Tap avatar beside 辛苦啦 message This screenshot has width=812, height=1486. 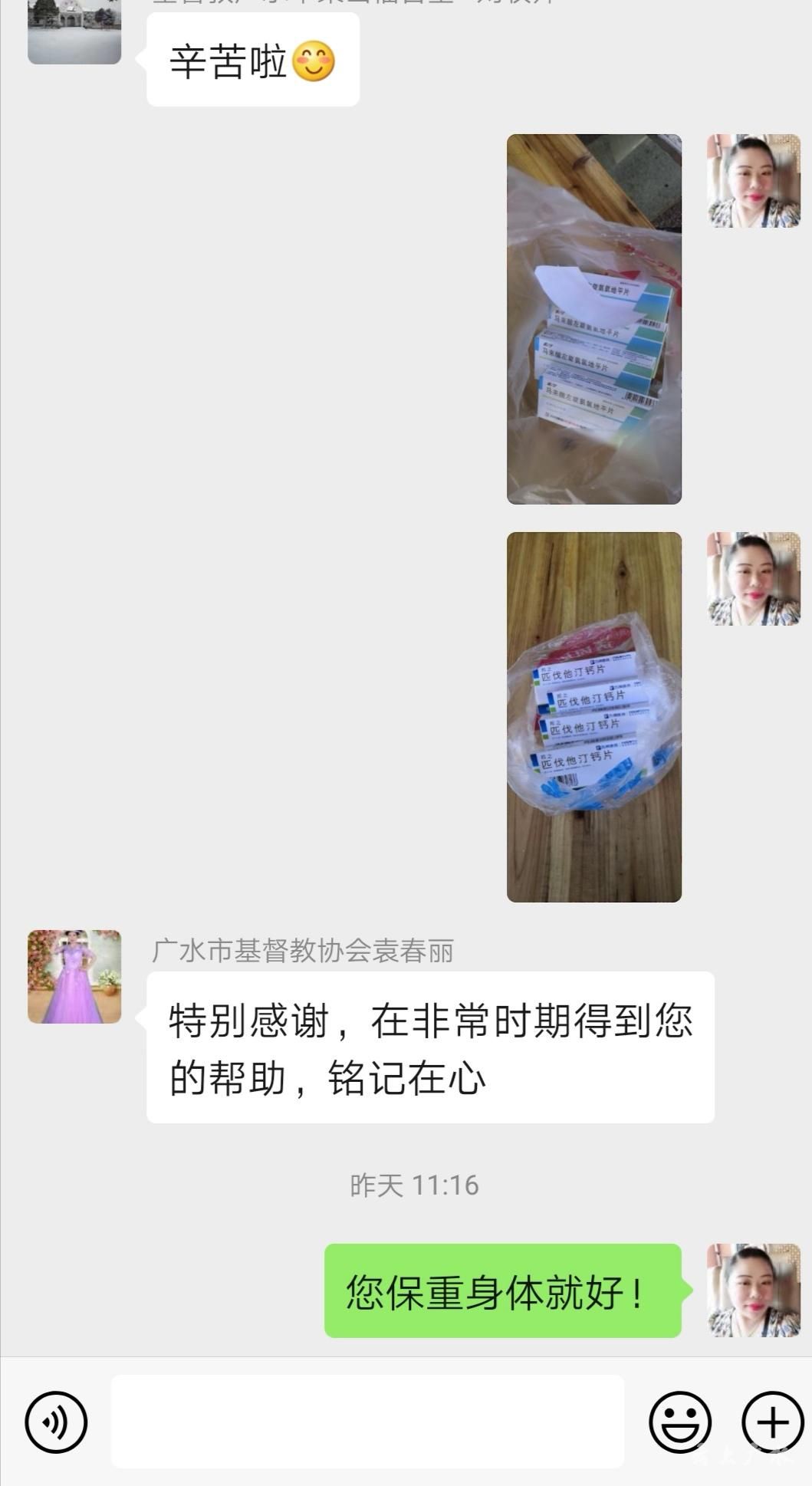pos(74,32)
